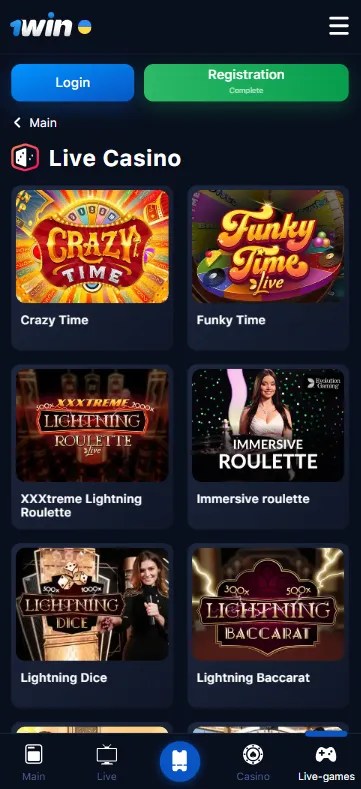Open the Funky Time game
Viewport: 361px width, 789px height.
(268, 268)
